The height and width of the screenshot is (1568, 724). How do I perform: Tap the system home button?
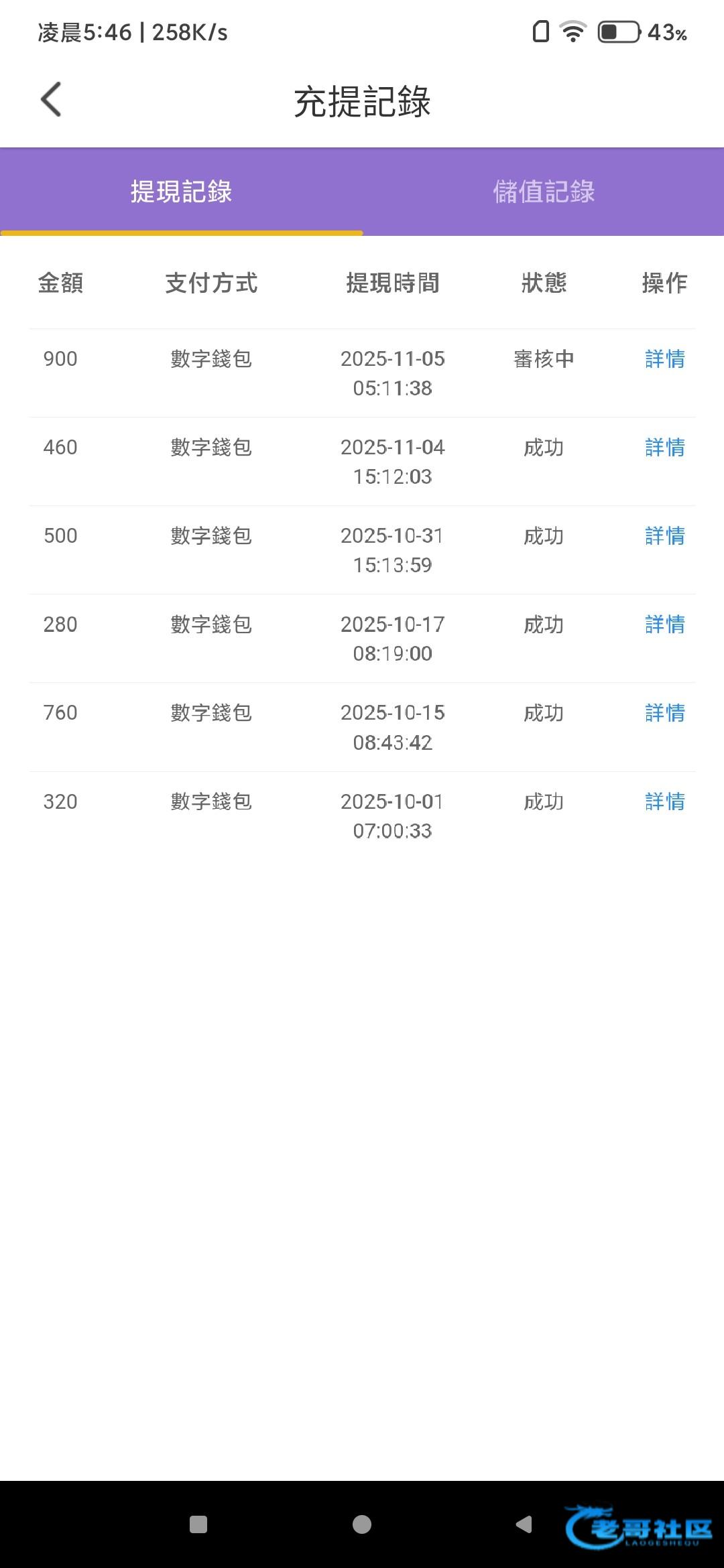[362, 1524]
